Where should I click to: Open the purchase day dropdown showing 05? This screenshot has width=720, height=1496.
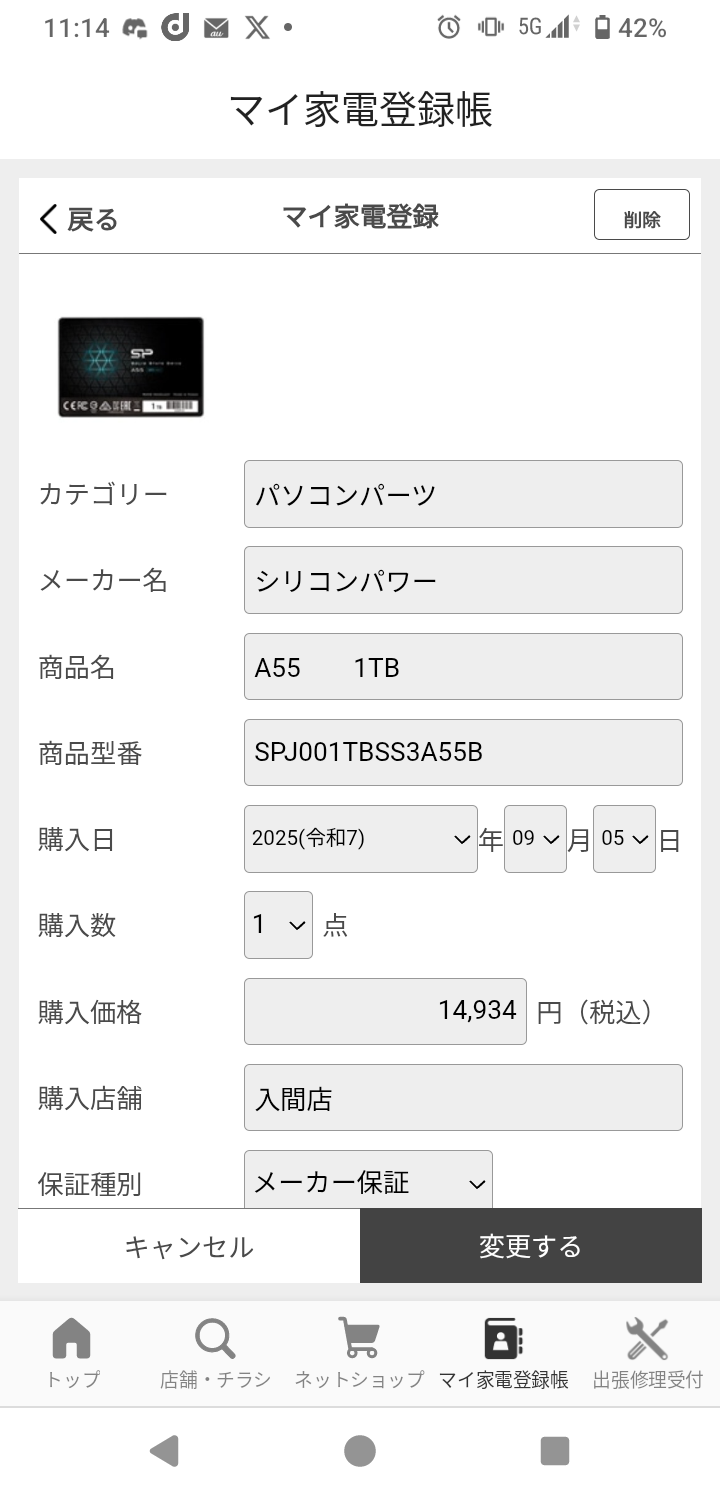pos(624,839)
